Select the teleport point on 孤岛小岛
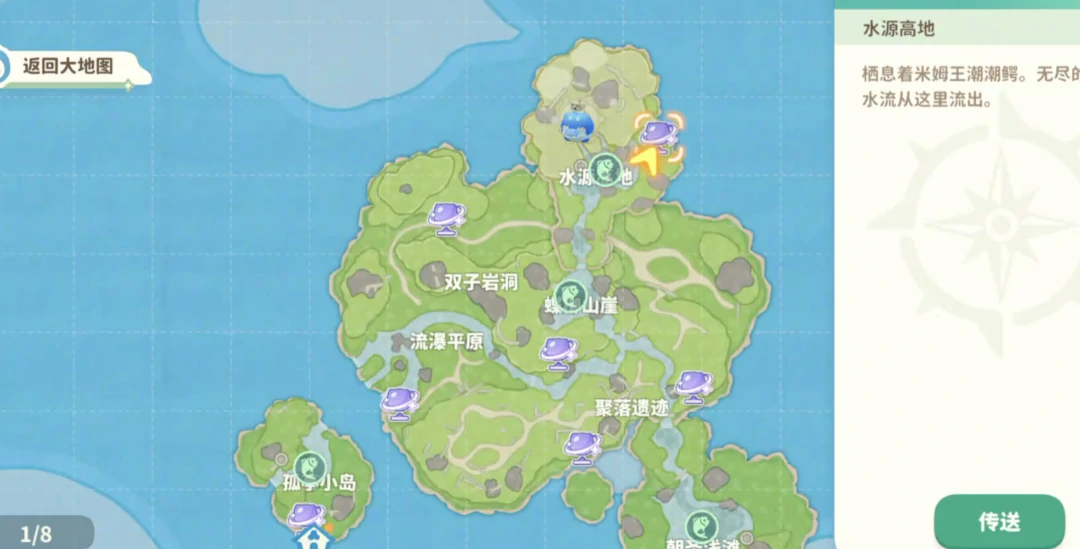 point(306,516)
